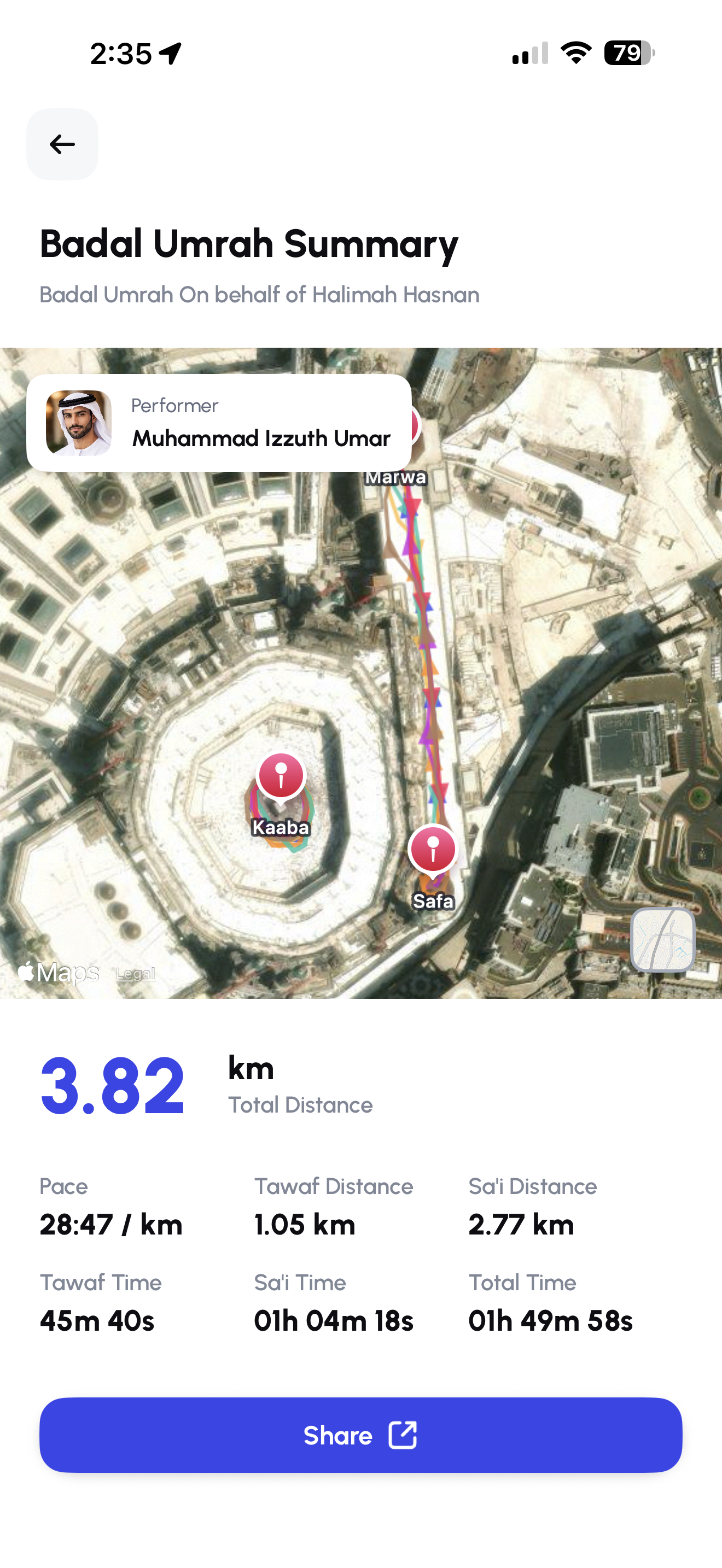The width and height of the screenshot is (722, 1568).
Task: Open performer Muhammad Izzuth Umar's card
Action: (219, 423)
